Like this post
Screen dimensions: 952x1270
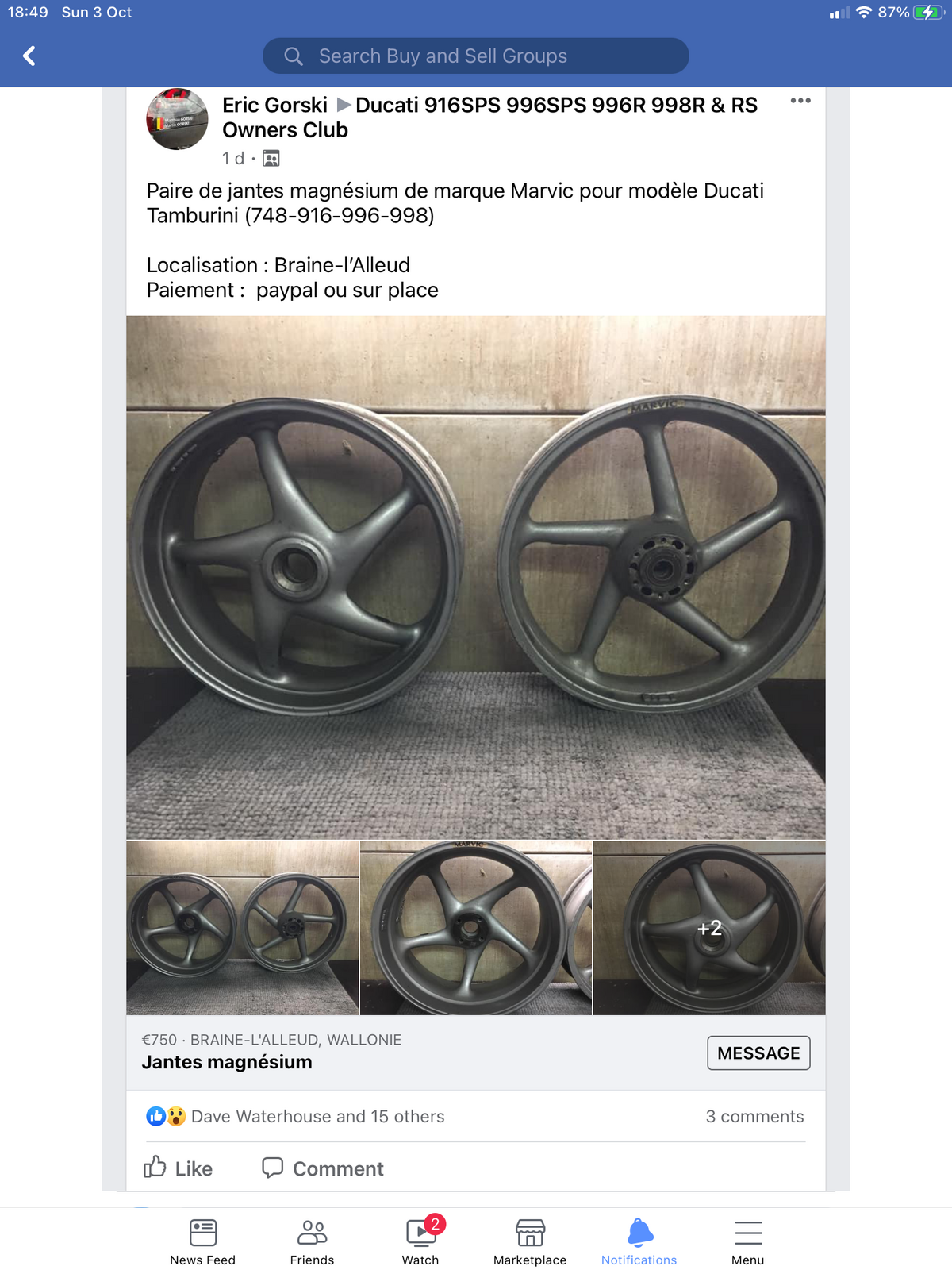tap(178, 1168)
